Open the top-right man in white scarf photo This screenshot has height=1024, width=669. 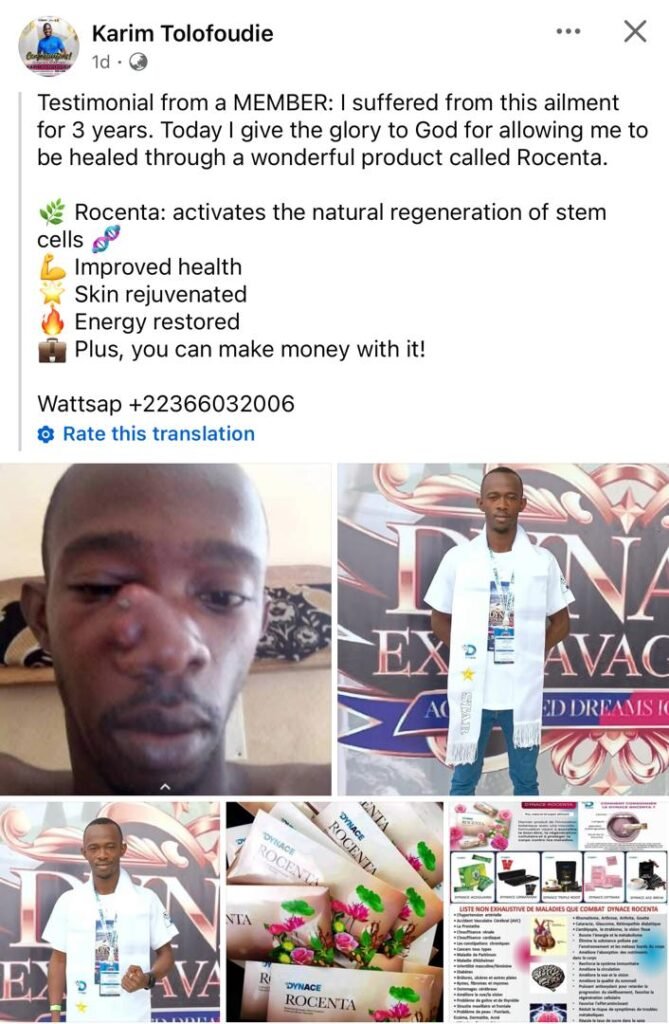[503, 629]
